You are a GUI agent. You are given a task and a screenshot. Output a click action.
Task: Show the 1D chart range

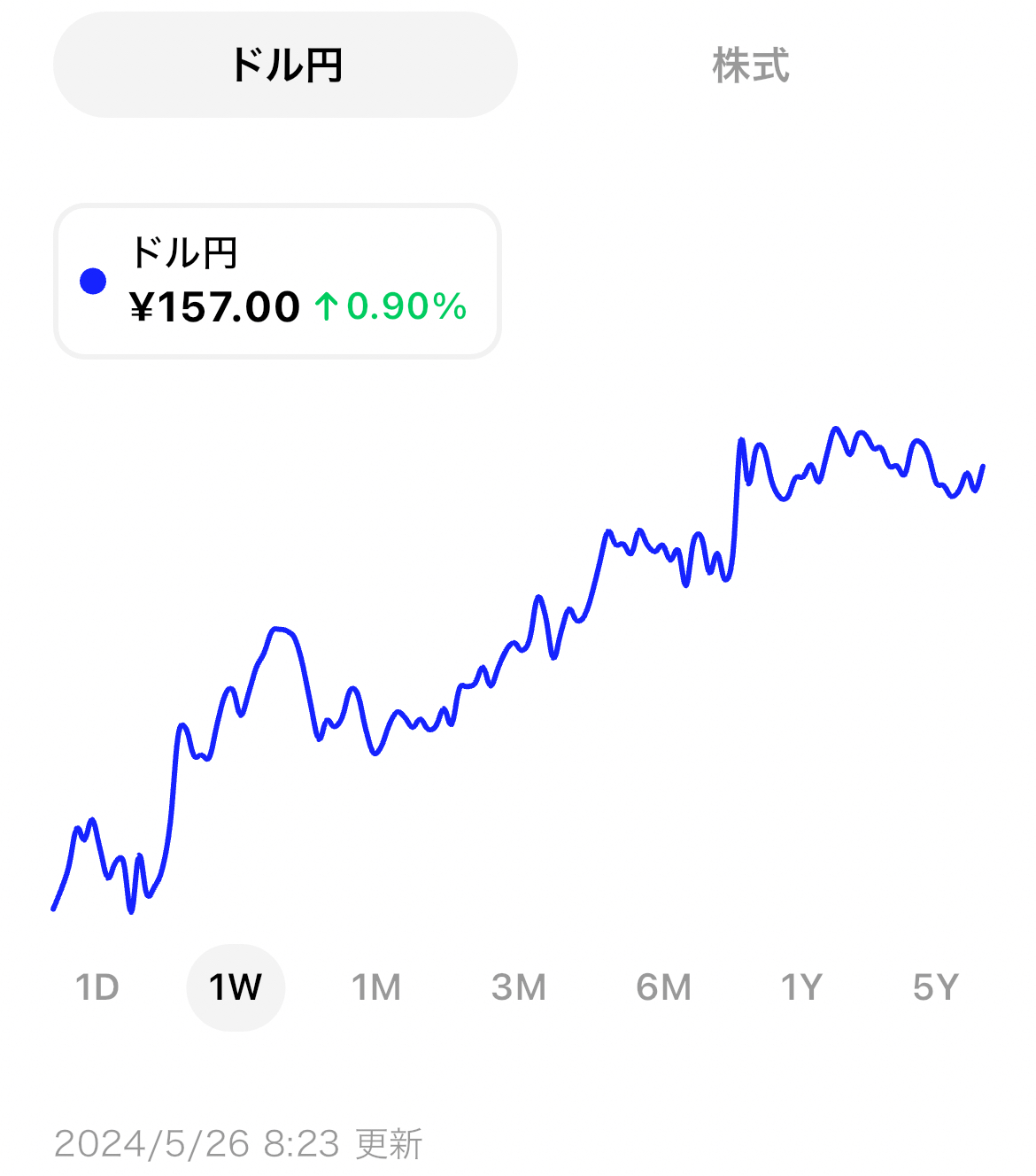pos(97,987)
